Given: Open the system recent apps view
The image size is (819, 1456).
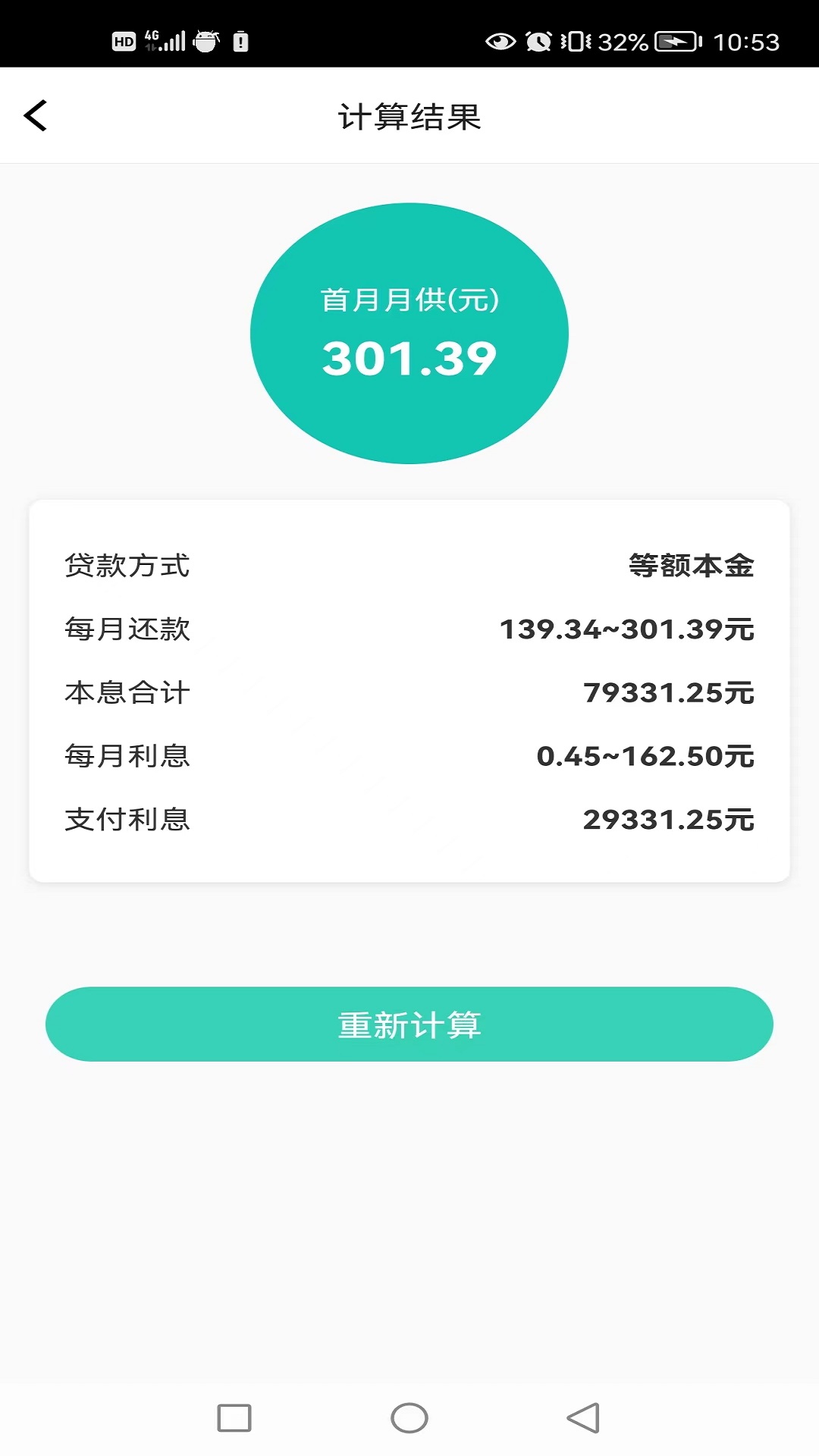Looking at the screenshot, I should (234, 1417).
